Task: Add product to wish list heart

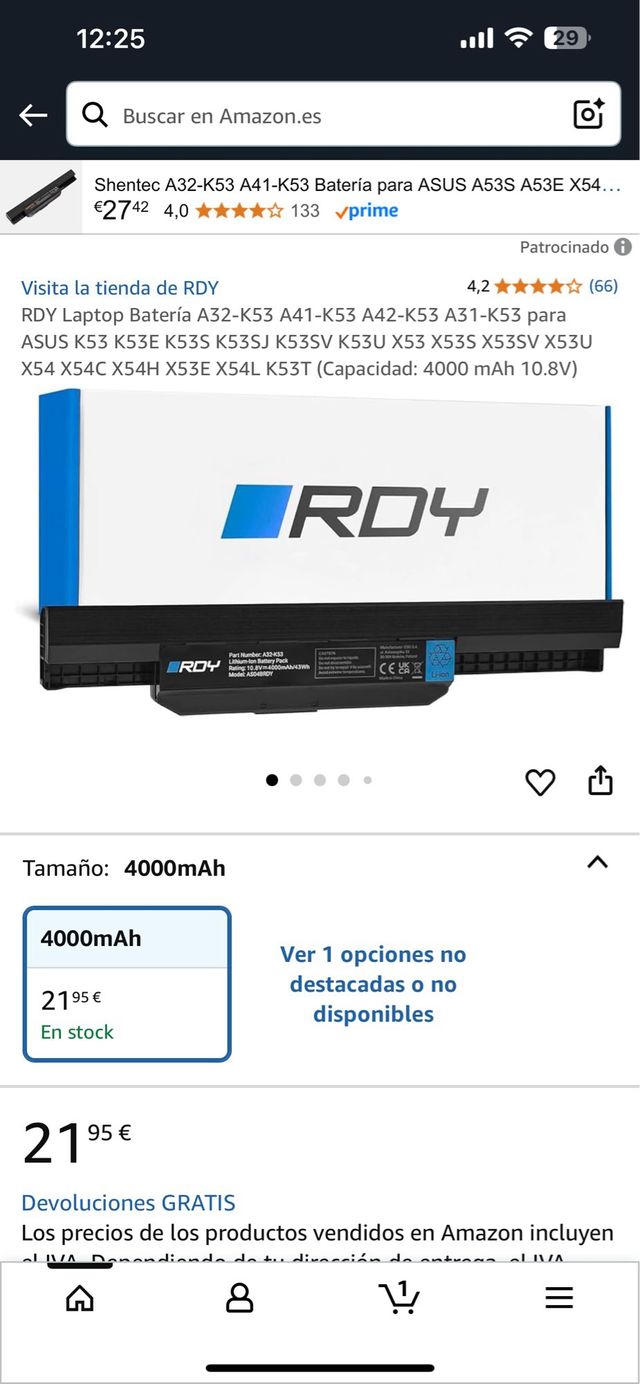Action: (540, 782)
